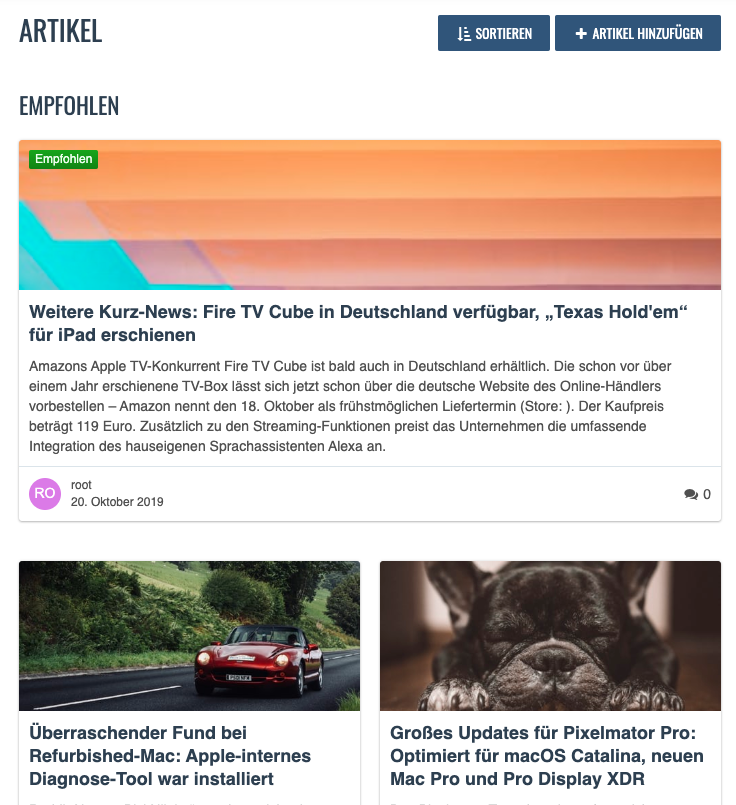View comments on the Fire TV Cube article
Image resolution: width=736 pixels, height=805 pixels.
click(697, 494)
